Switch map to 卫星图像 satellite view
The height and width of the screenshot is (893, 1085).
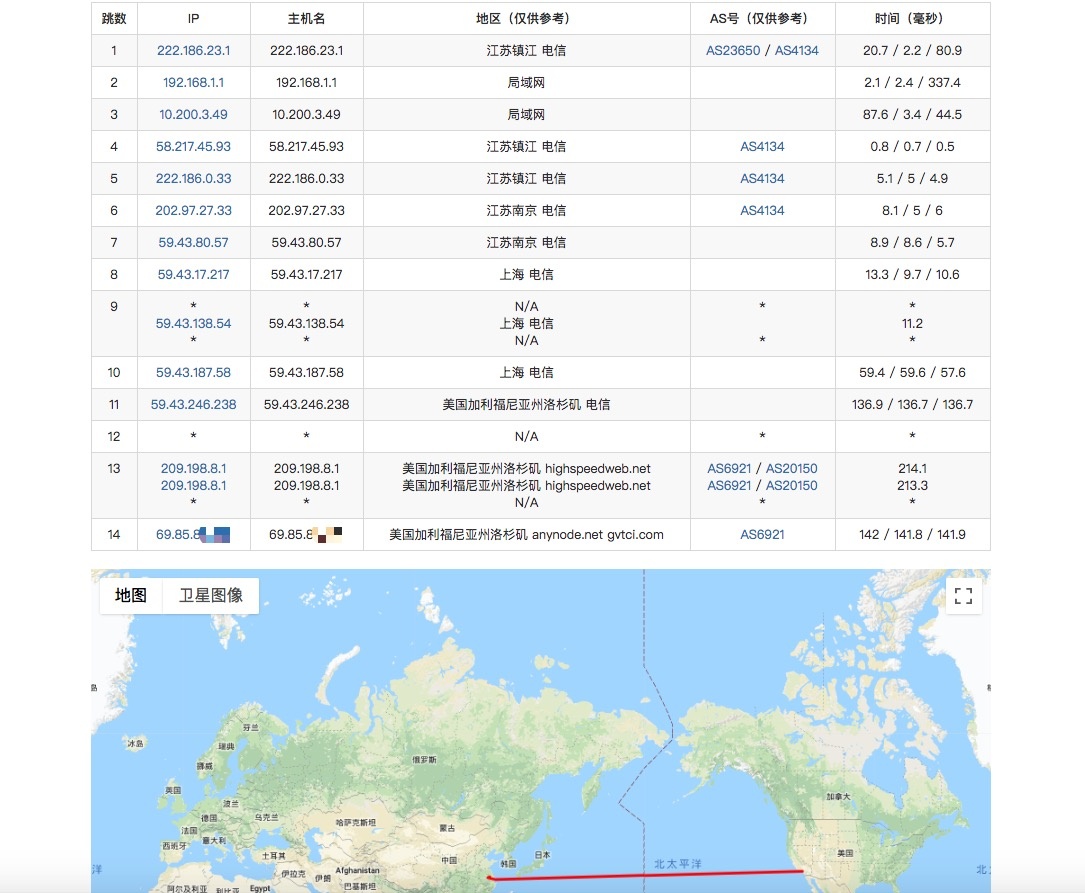[x=211, y=596]
